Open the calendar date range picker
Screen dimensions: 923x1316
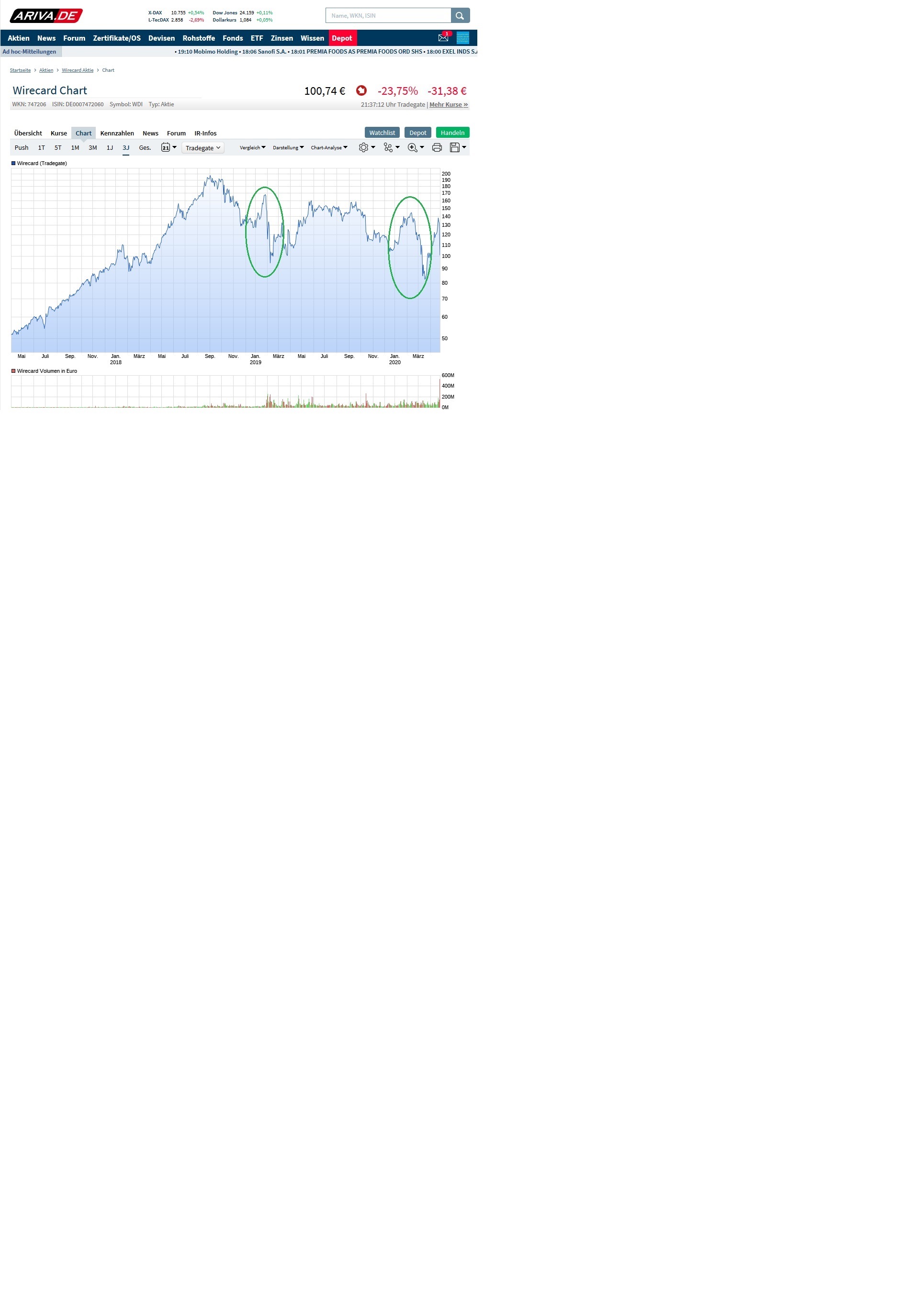(x=169, y=148)
